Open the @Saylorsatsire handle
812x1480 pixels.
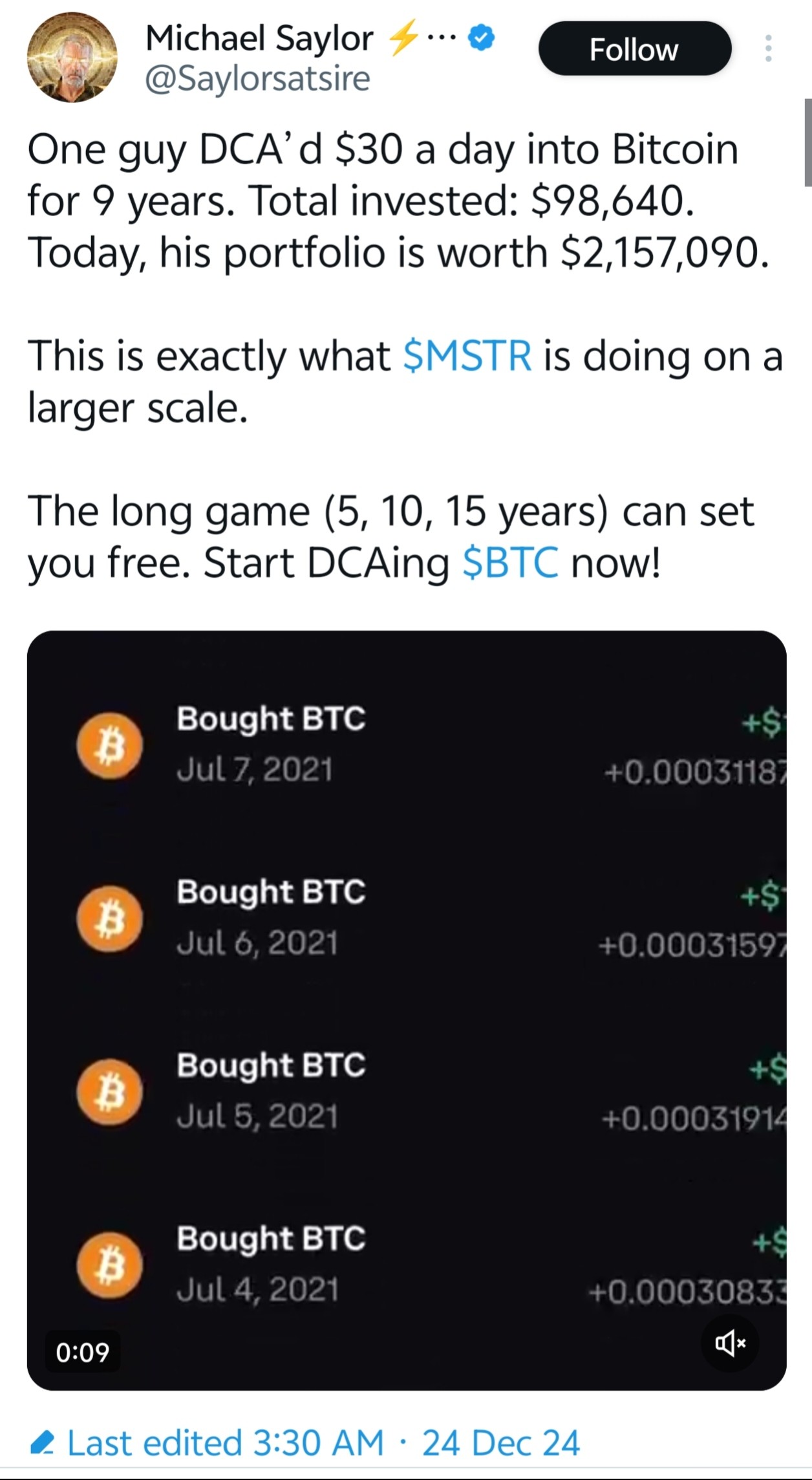click(x=257, y=79)
